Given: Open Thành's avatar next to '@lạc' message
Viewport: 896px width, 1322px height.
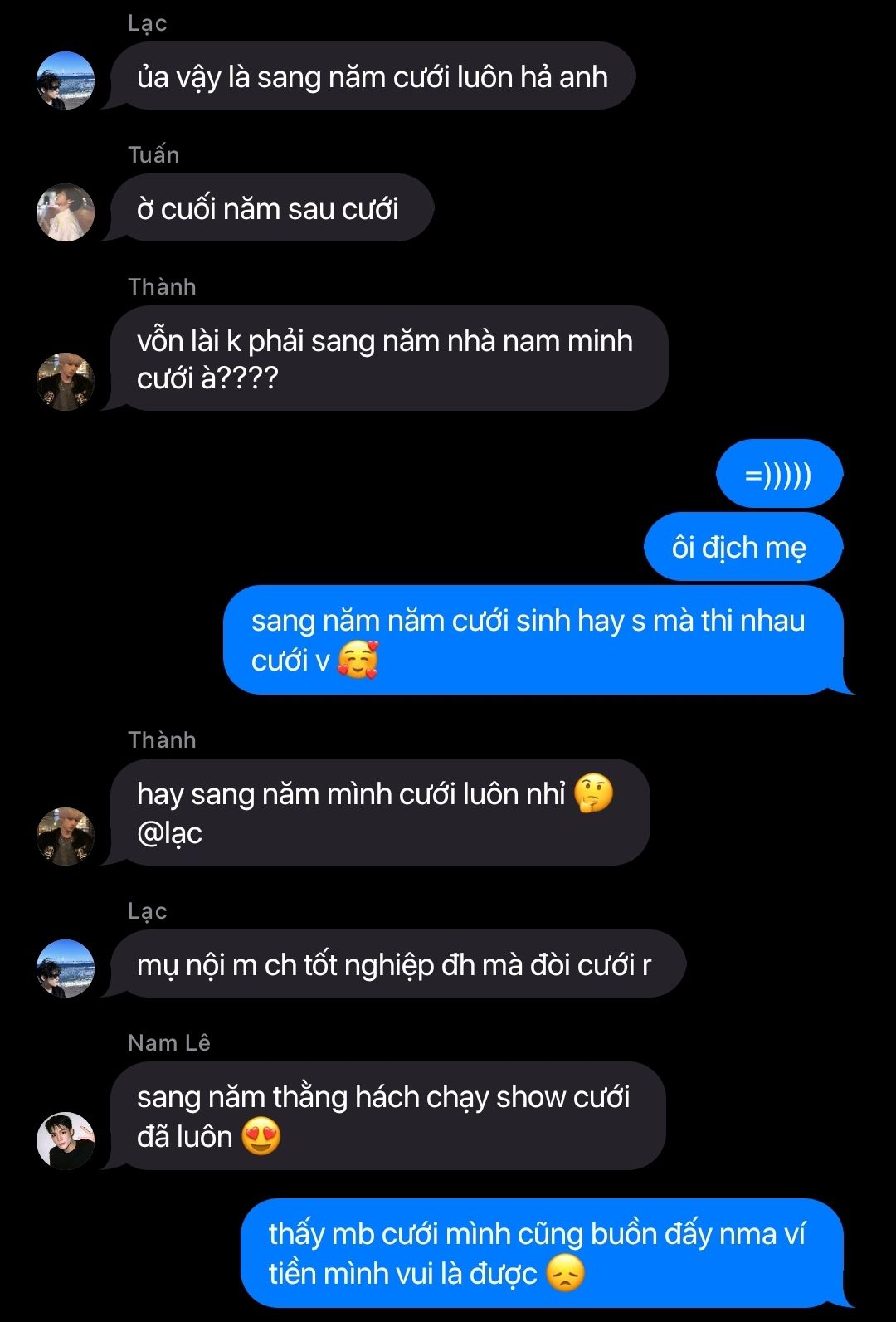Looking at the screenshot, I should coord(66,837).
